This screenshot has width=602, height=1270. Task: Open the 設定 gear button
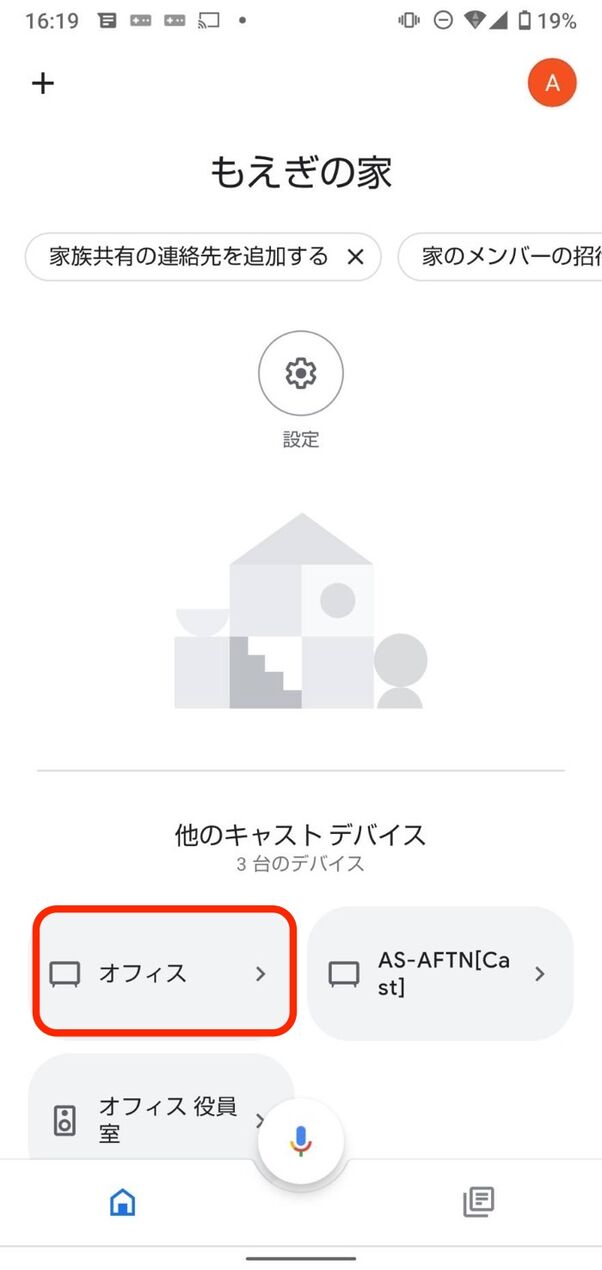(x=300, y=374)
